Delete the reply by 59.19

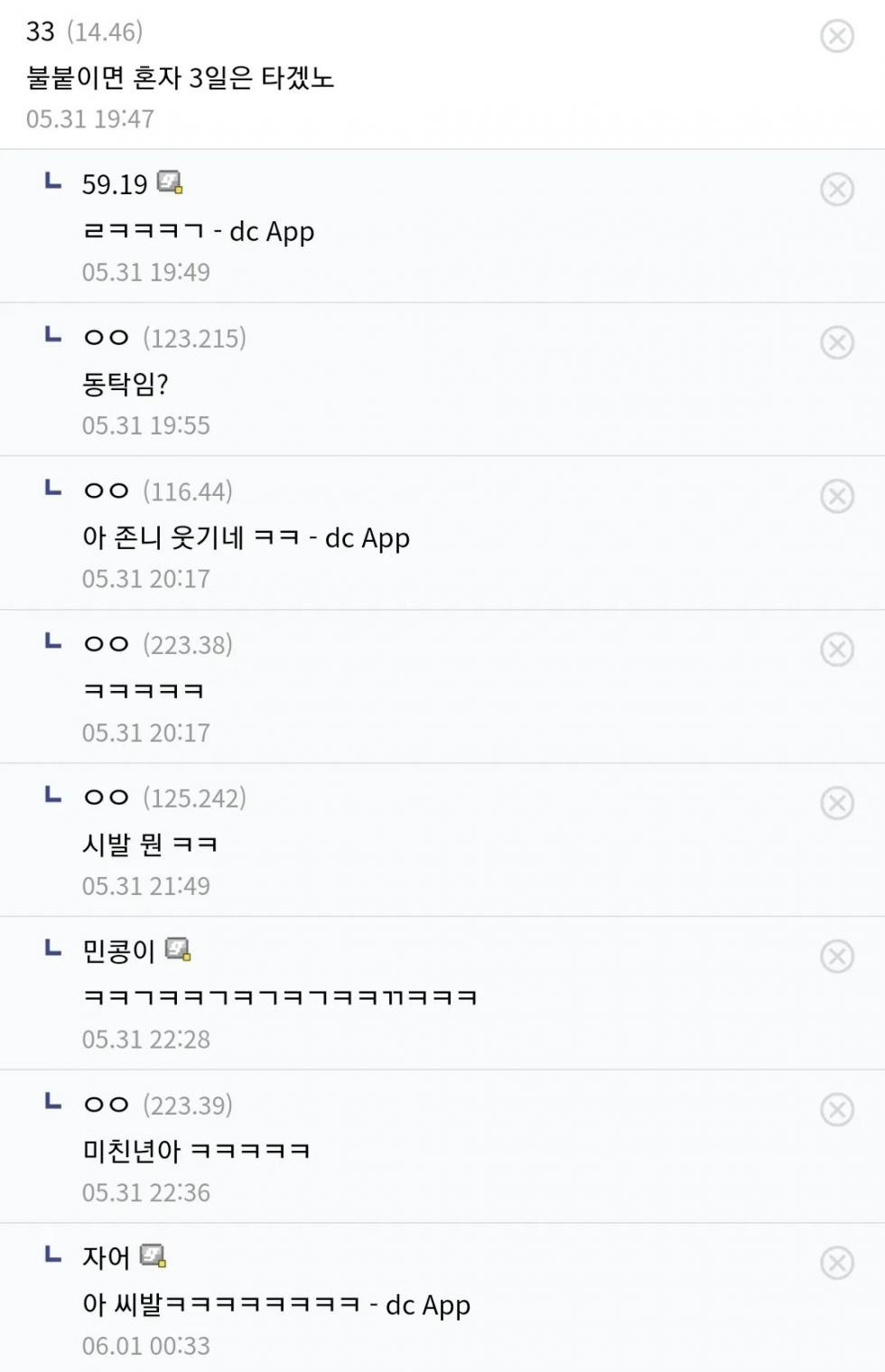(x=836, y=190)
